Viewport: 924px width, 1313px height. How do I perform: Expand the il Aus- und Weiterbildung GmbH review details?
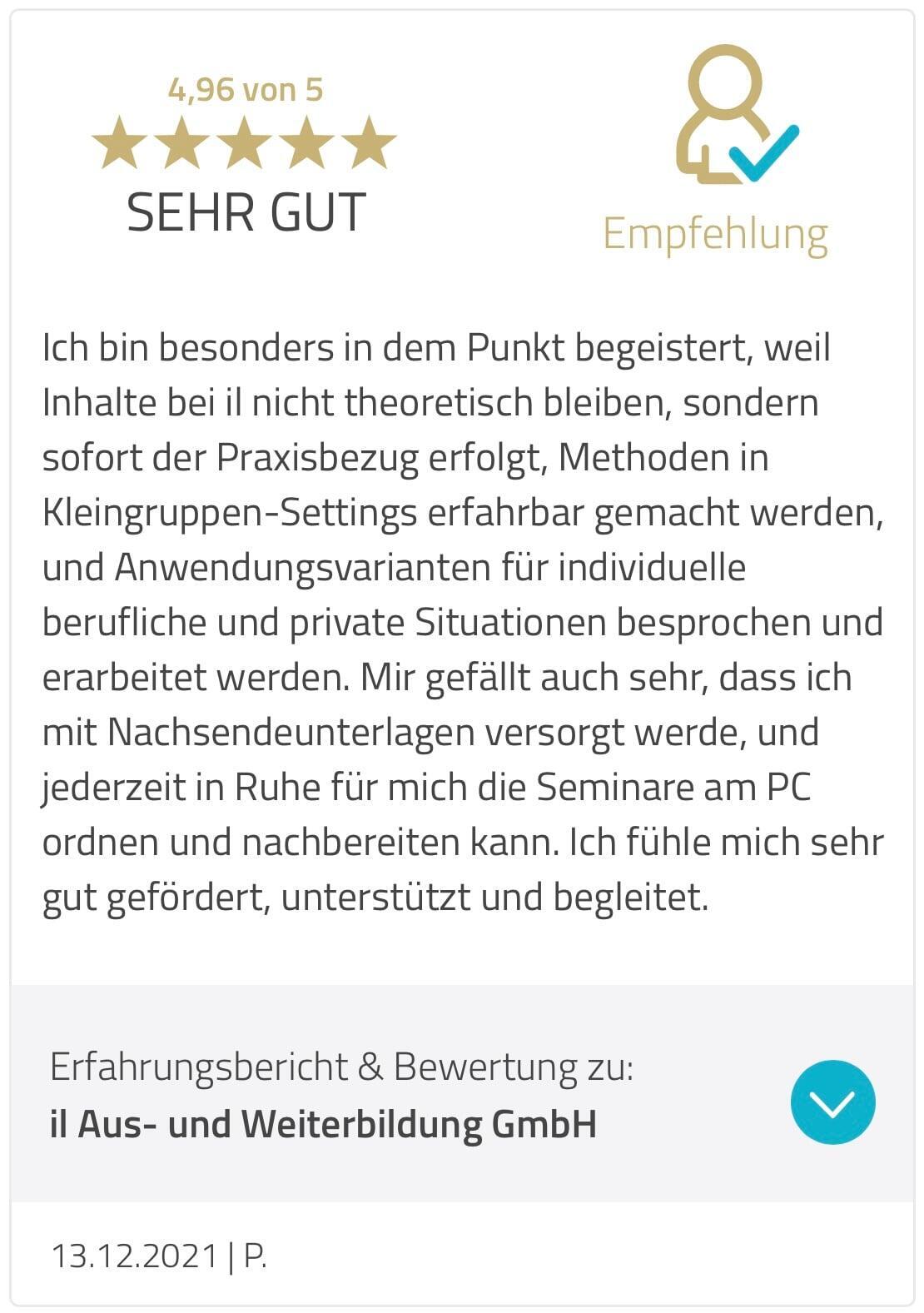point(832,1102)
